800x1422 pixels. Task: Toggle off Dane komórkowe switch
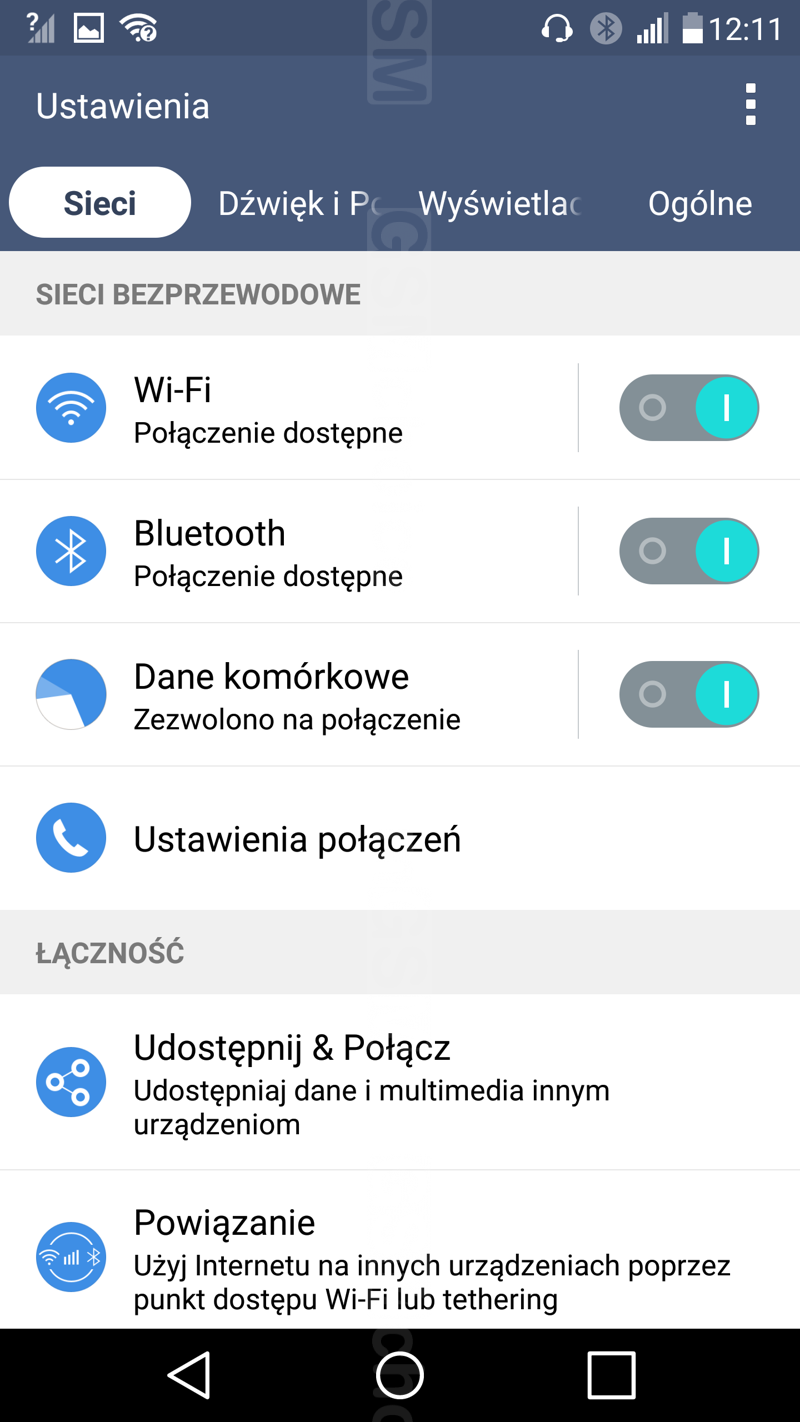[689, 695]
